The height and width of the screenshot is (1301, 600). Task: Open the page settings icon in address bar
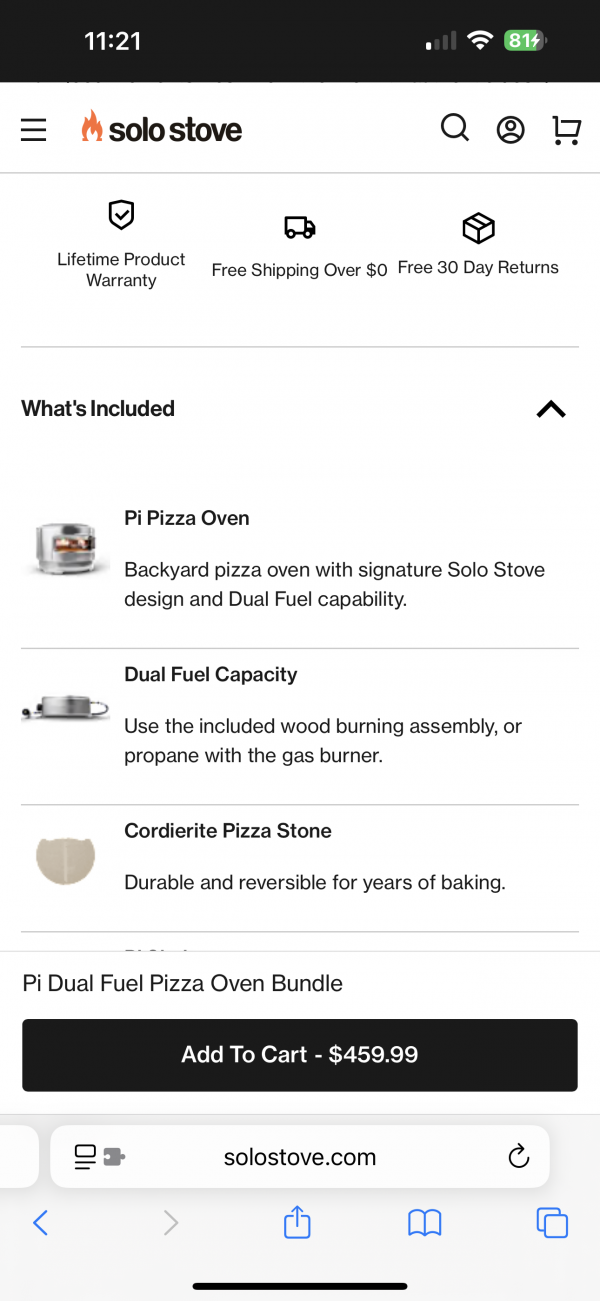100,1157
